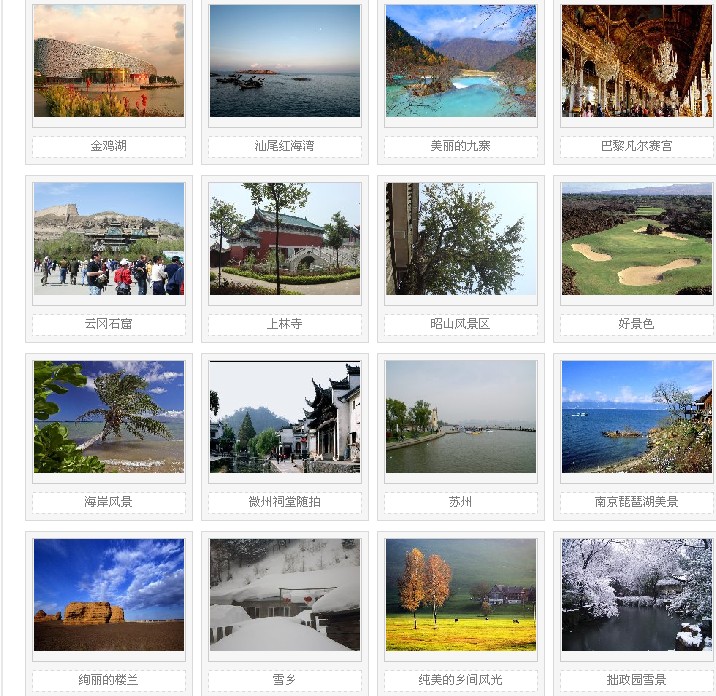The height and width of the screenshot is (696, 716).
Task: Open the 上林寺 album
Action: 284,239
